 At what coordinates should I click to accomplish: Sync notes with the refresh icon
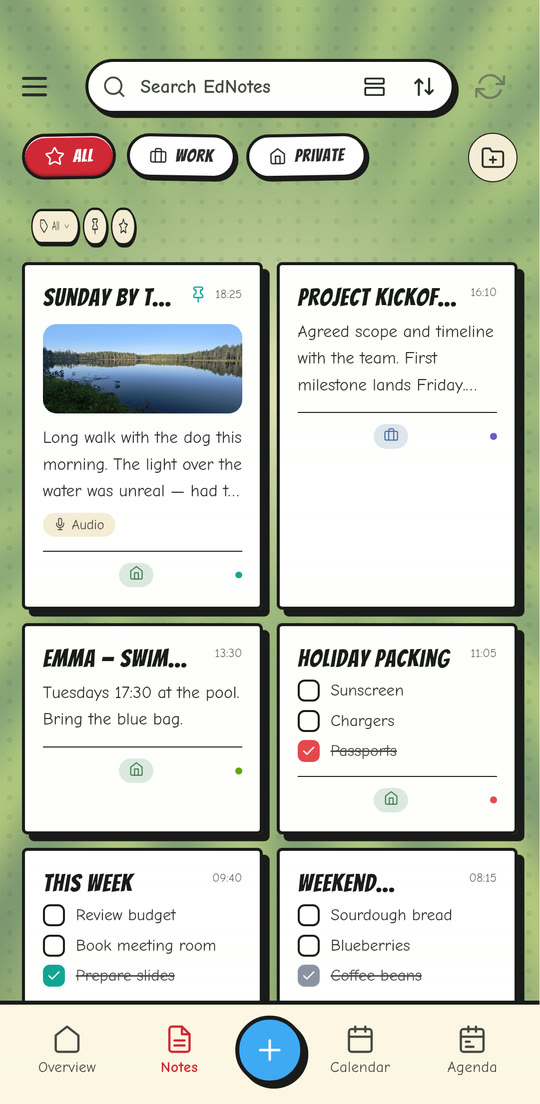490,87
